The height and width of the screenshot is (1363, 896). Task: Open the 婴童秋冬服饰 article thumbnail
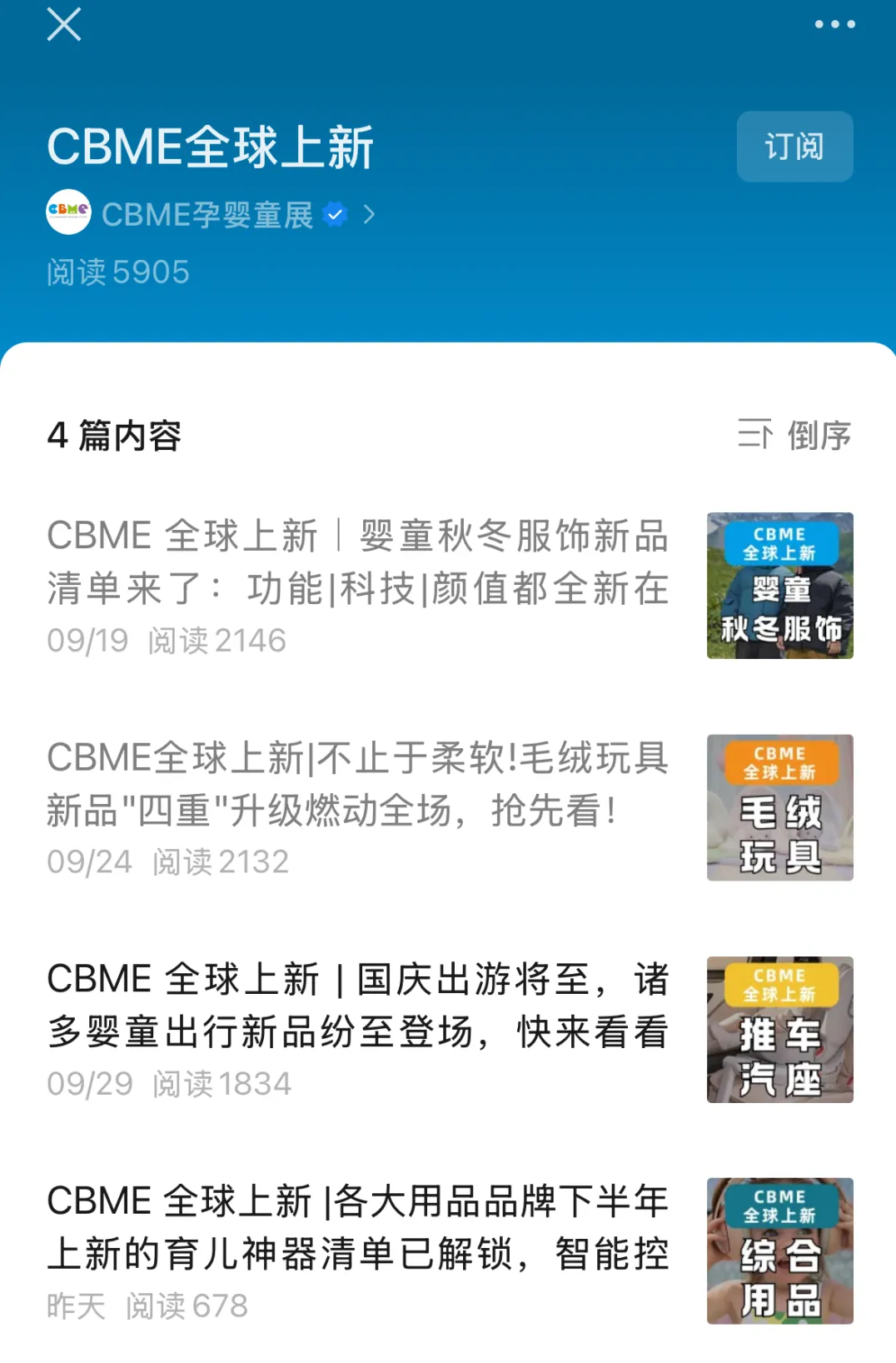click(779, 586)
